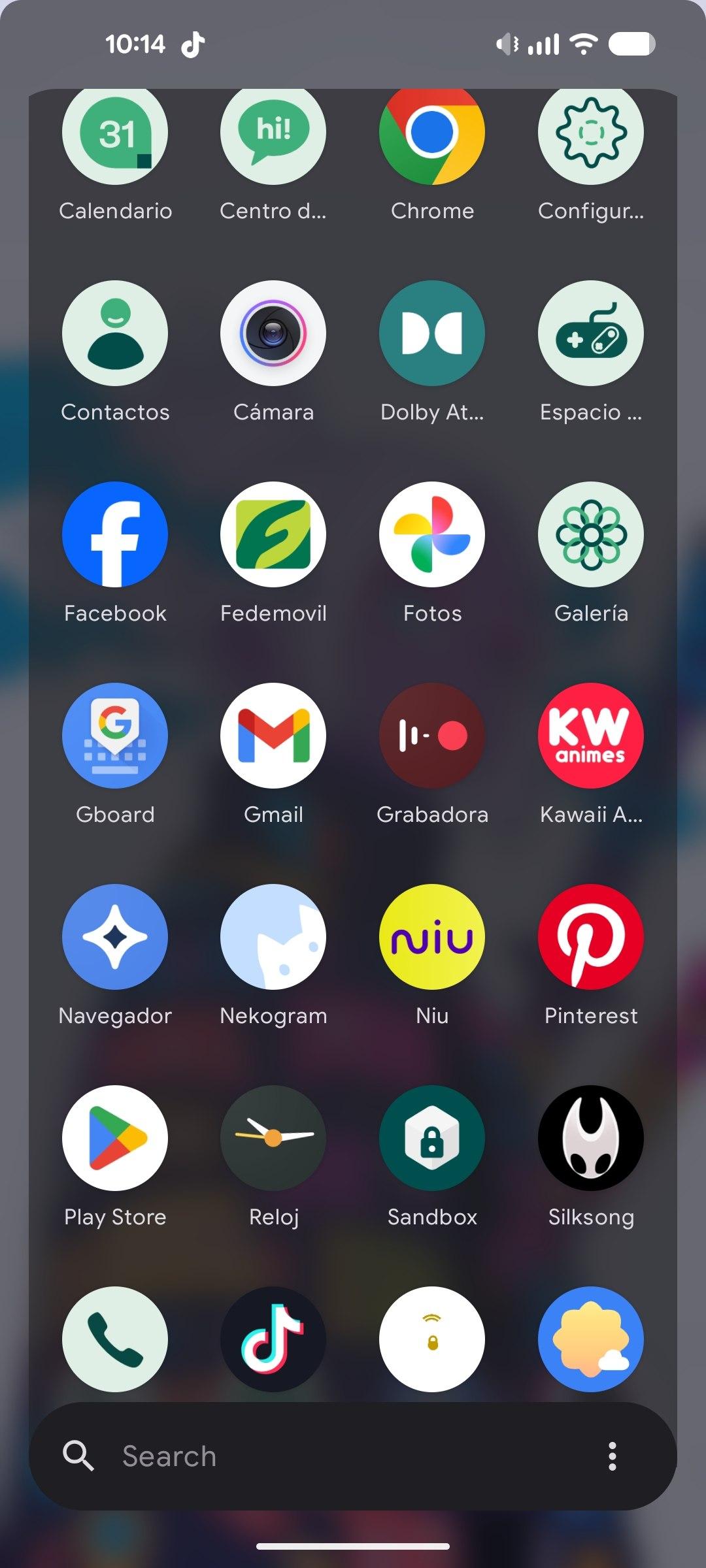Open the Contactos app
This screenshot has height=1568, width=706.
coord(115,333)
